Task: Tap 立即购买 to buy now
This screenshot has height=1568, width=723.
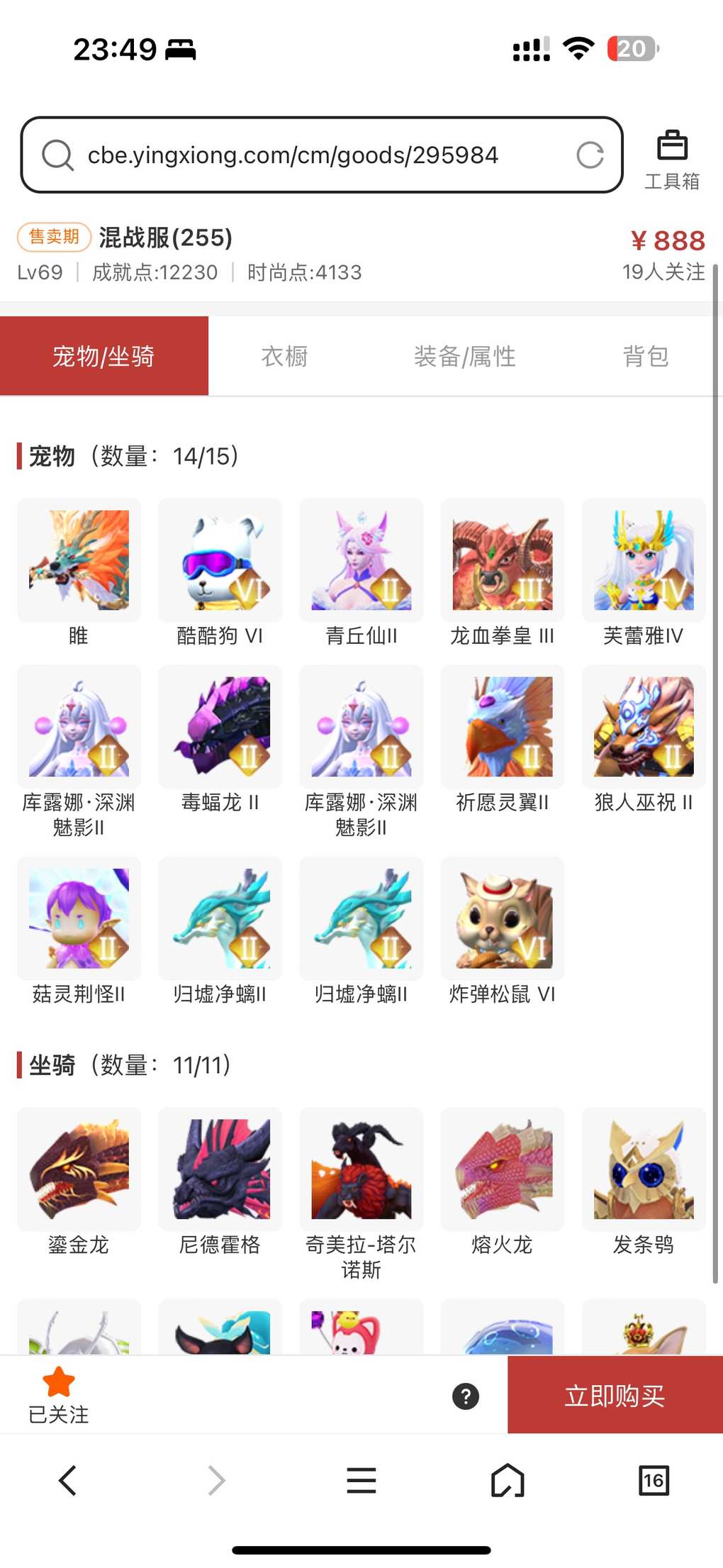Action: 615,1395
